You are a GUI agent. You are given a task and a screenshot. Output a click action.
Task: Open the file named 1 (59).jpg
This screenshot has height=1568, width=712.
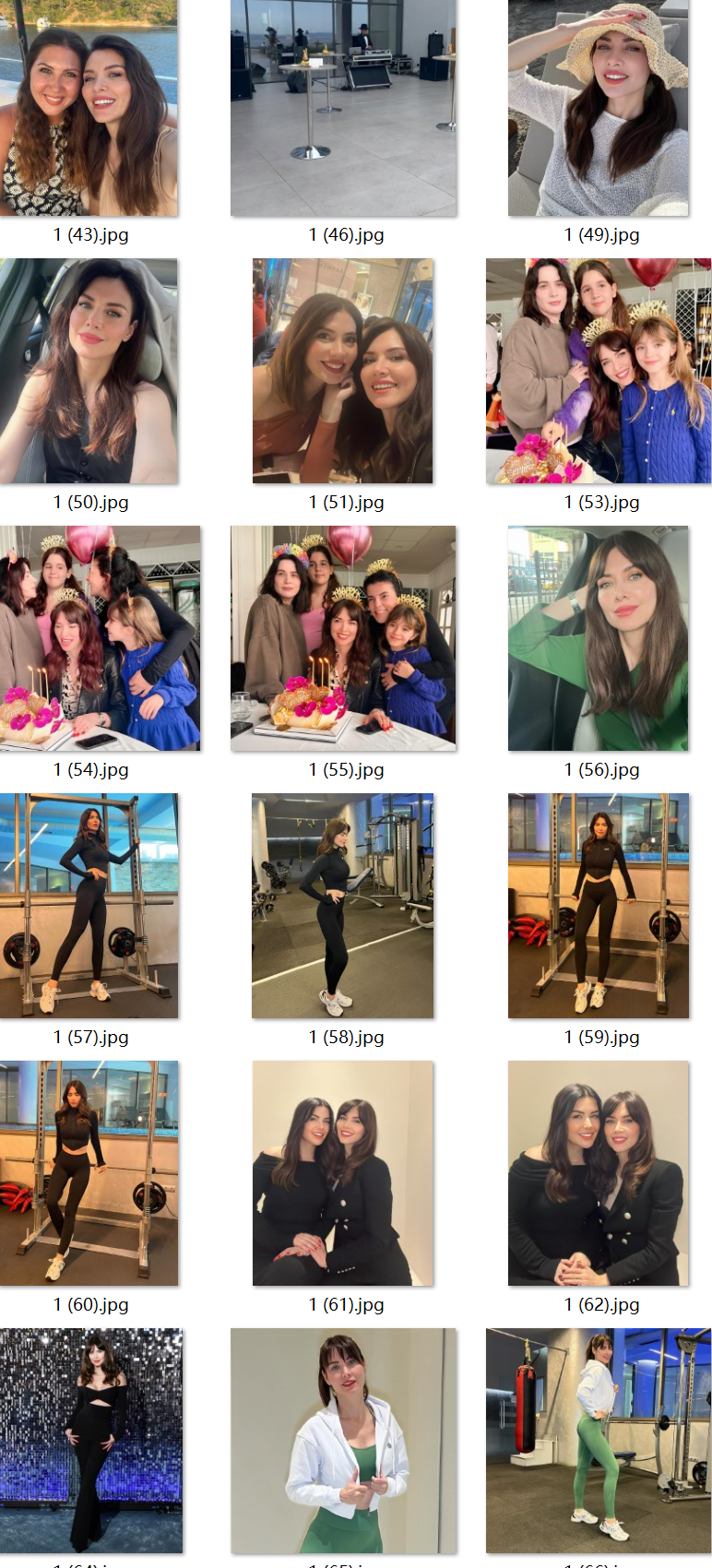pyautogui.click(x=599, y=906)
